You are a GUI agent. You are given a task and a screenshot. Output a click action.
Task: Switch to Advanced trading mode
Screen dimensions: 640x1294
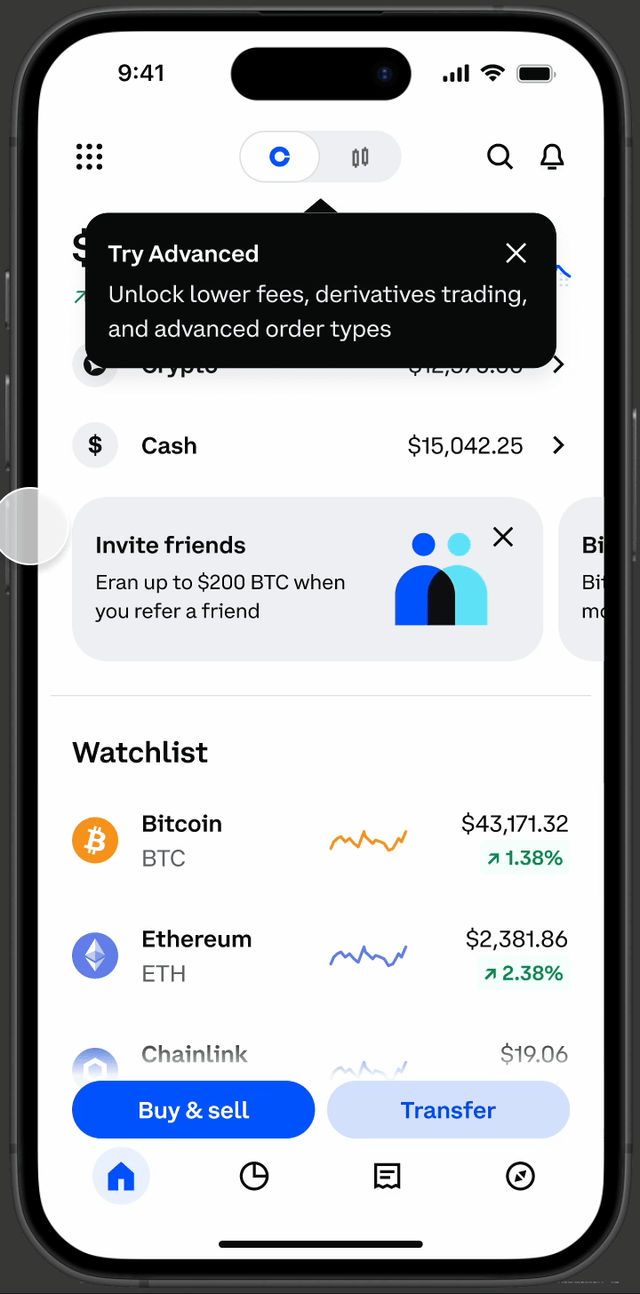(x=360, y=157)
